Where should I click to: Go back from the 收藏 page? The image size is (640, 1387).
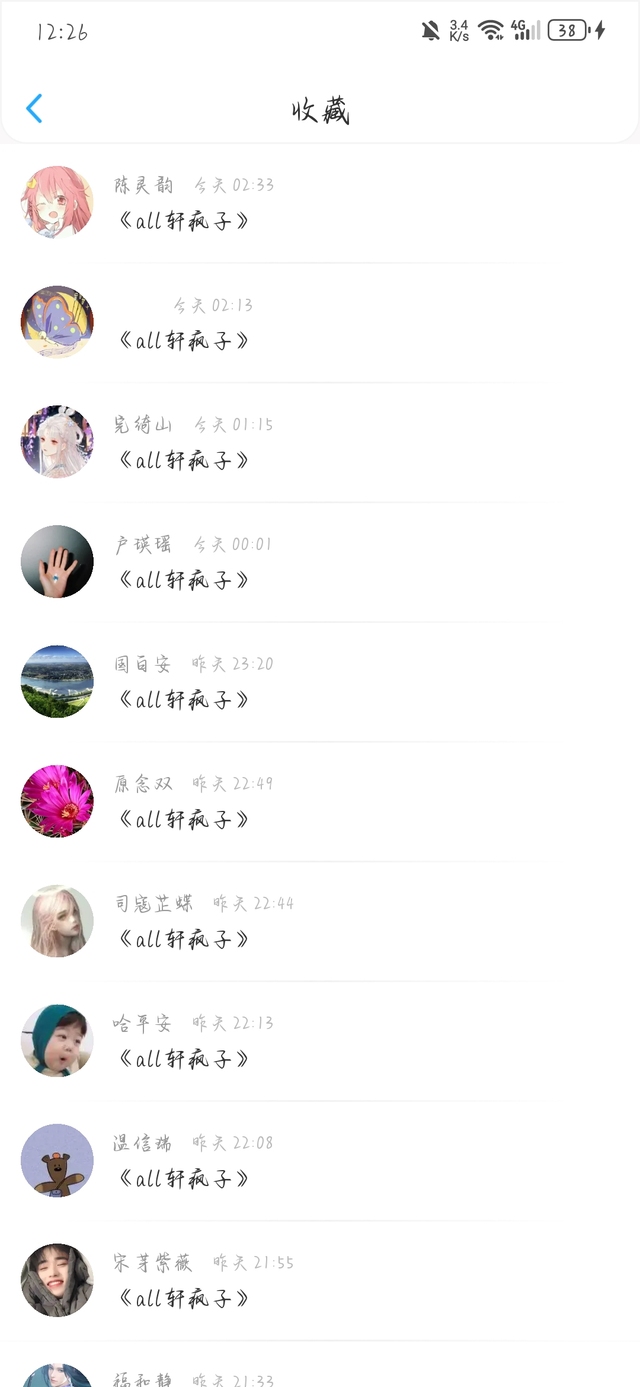[34, 109]
